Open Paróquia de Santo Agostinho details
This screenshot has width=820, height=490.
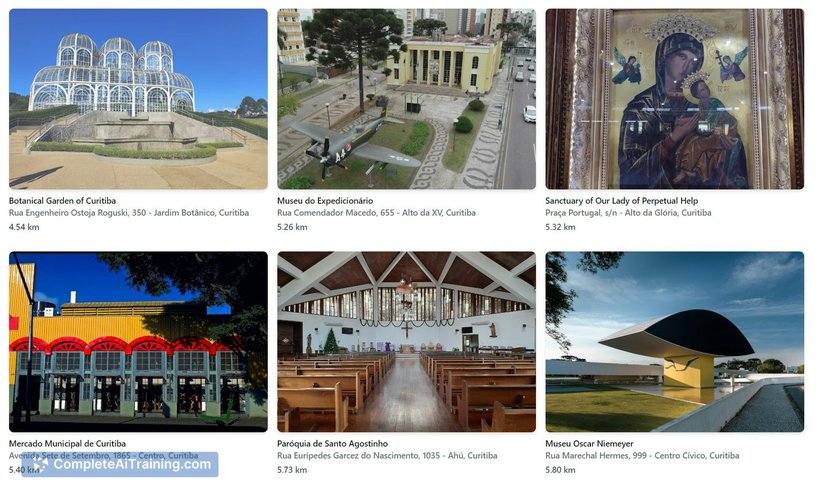pos(406,340)
